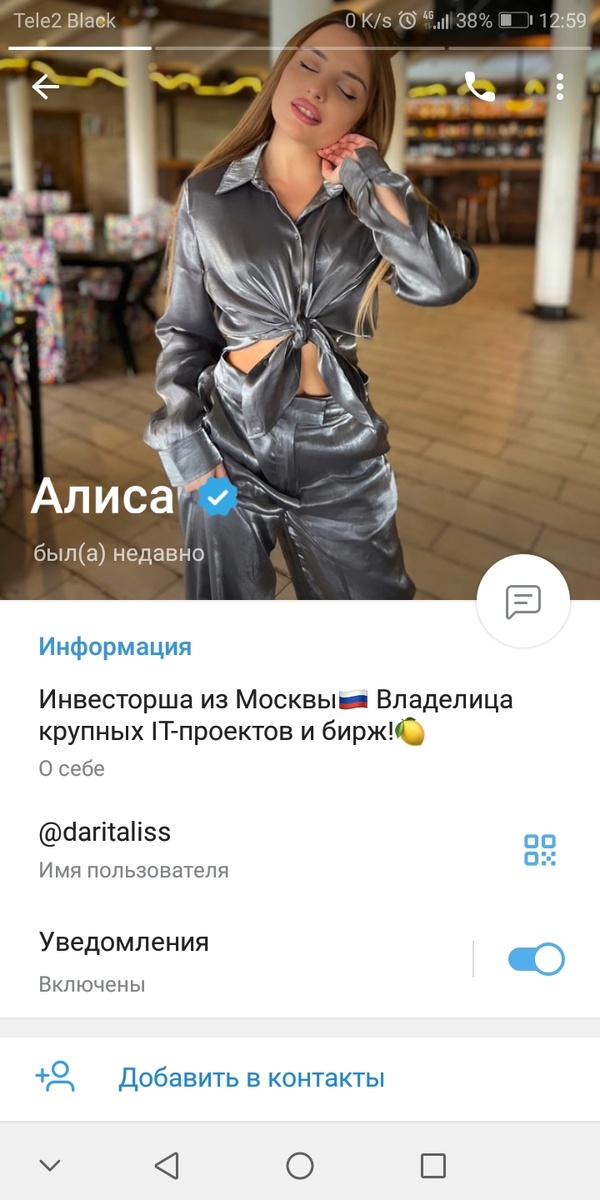Tap the system home button
This screenshot has width=600, height=1200.
click(300, 1165)
